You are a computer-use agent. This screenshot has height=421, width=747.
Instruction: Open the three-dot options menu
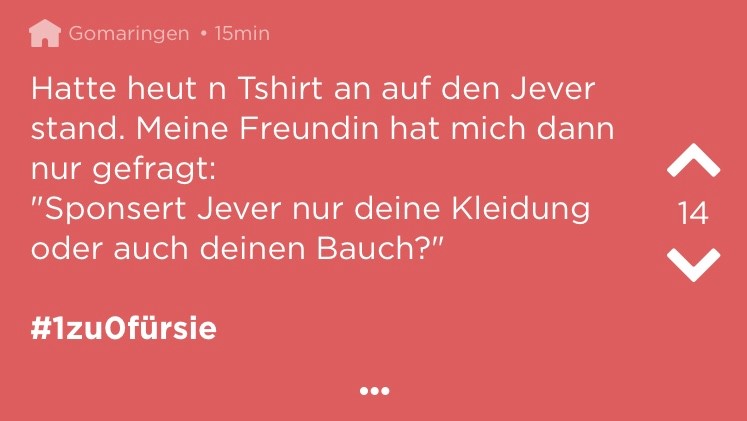point(374,391)
